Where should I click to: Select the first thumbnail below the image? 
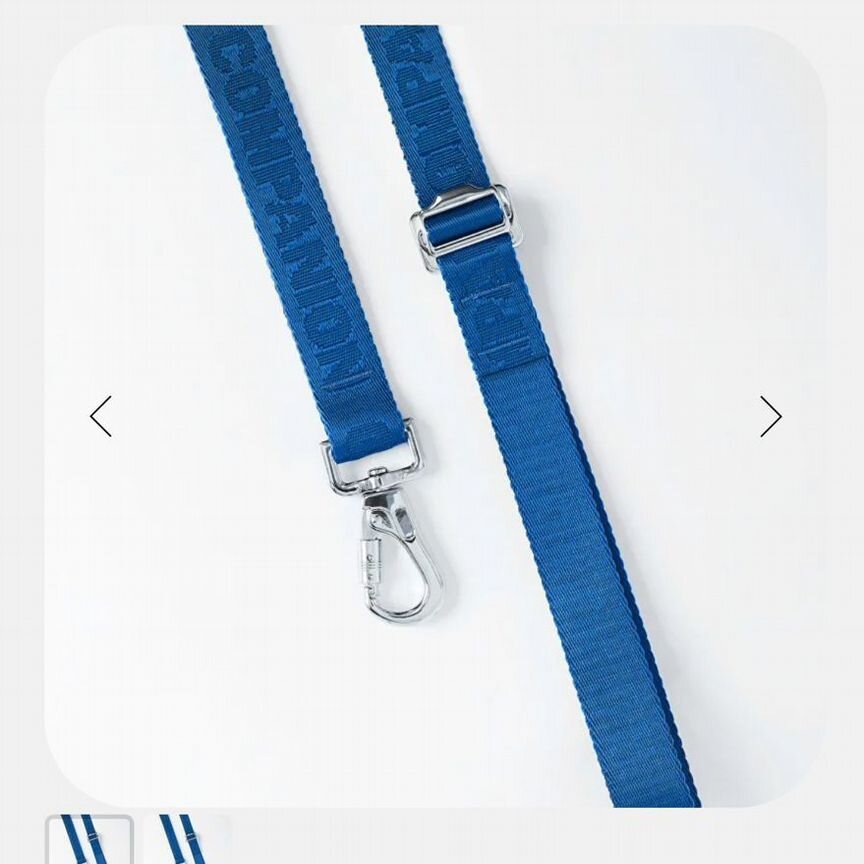pos(89,840)
